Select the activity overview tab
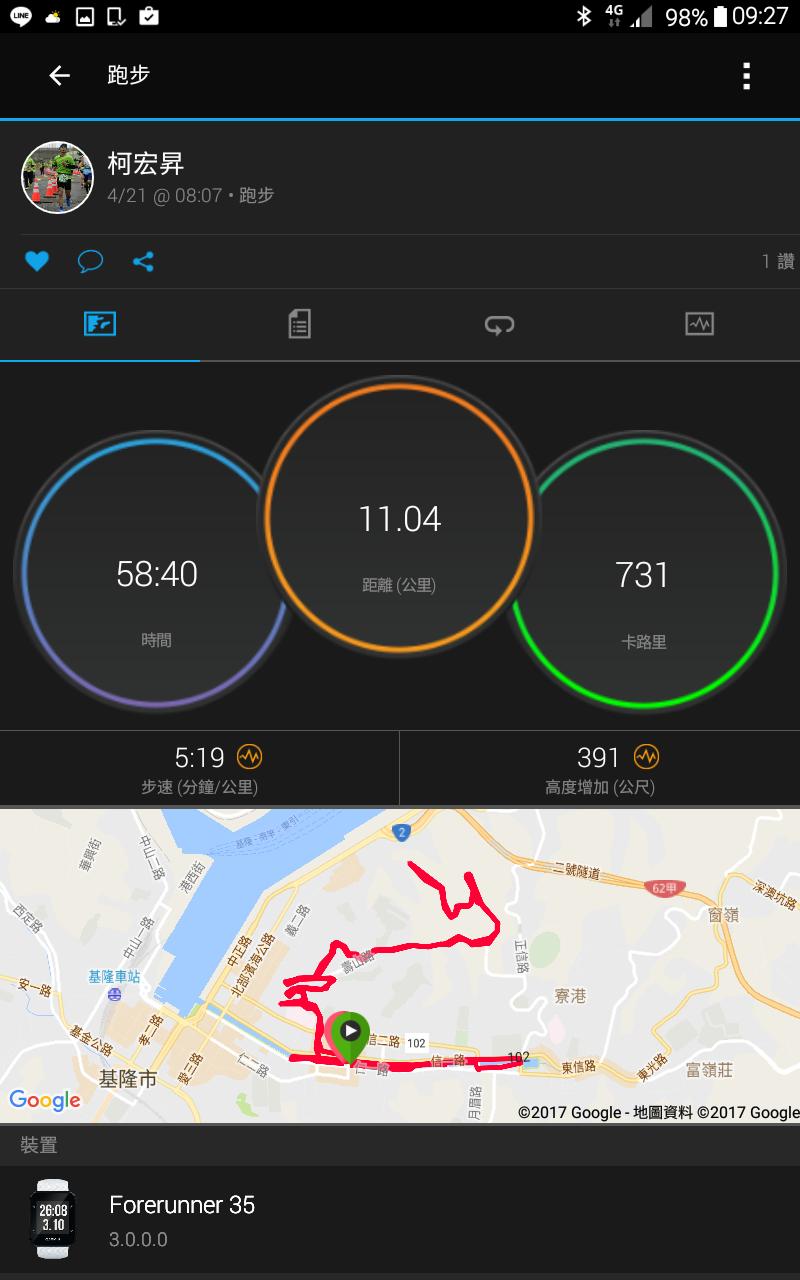 pyautogui.click(x=100, y=324)
